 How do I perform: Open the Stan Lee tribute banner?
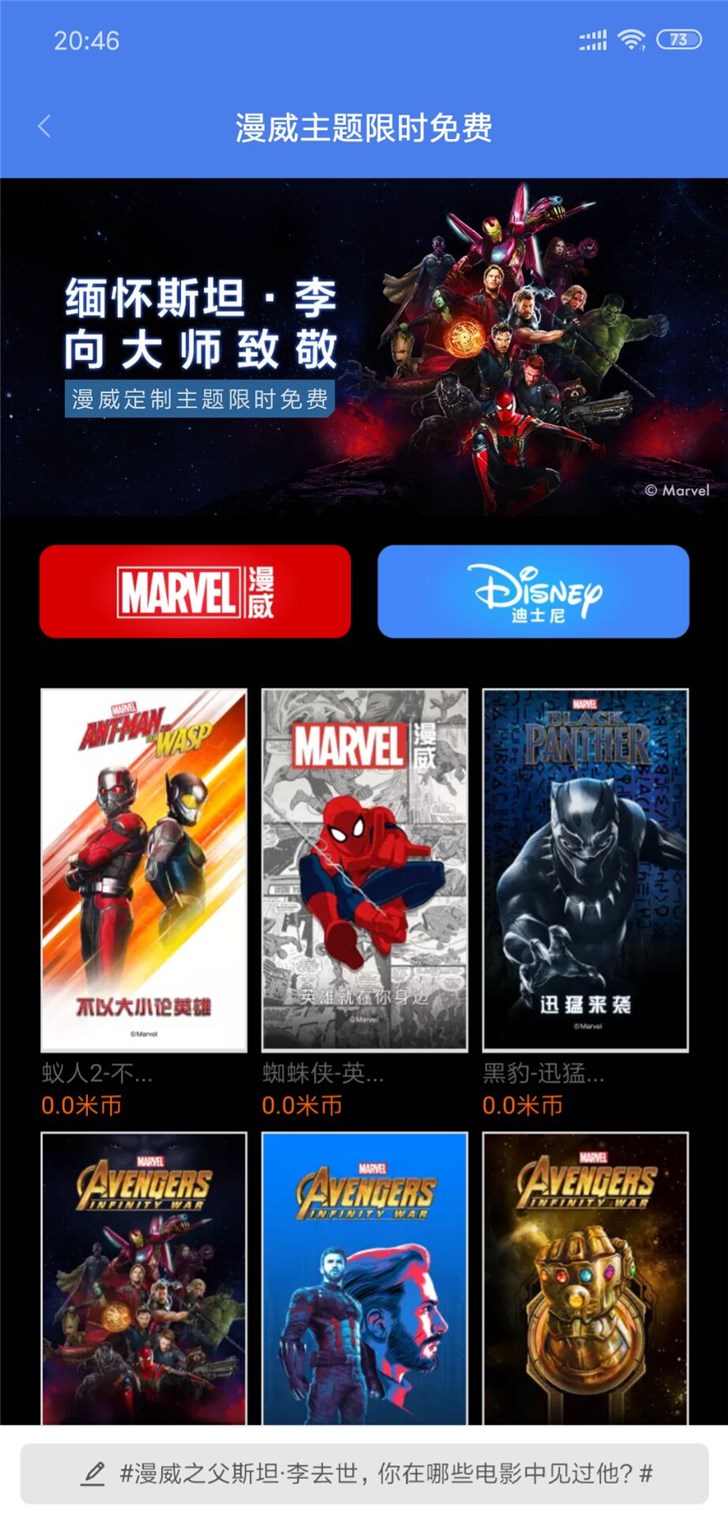tap(364, 347)
